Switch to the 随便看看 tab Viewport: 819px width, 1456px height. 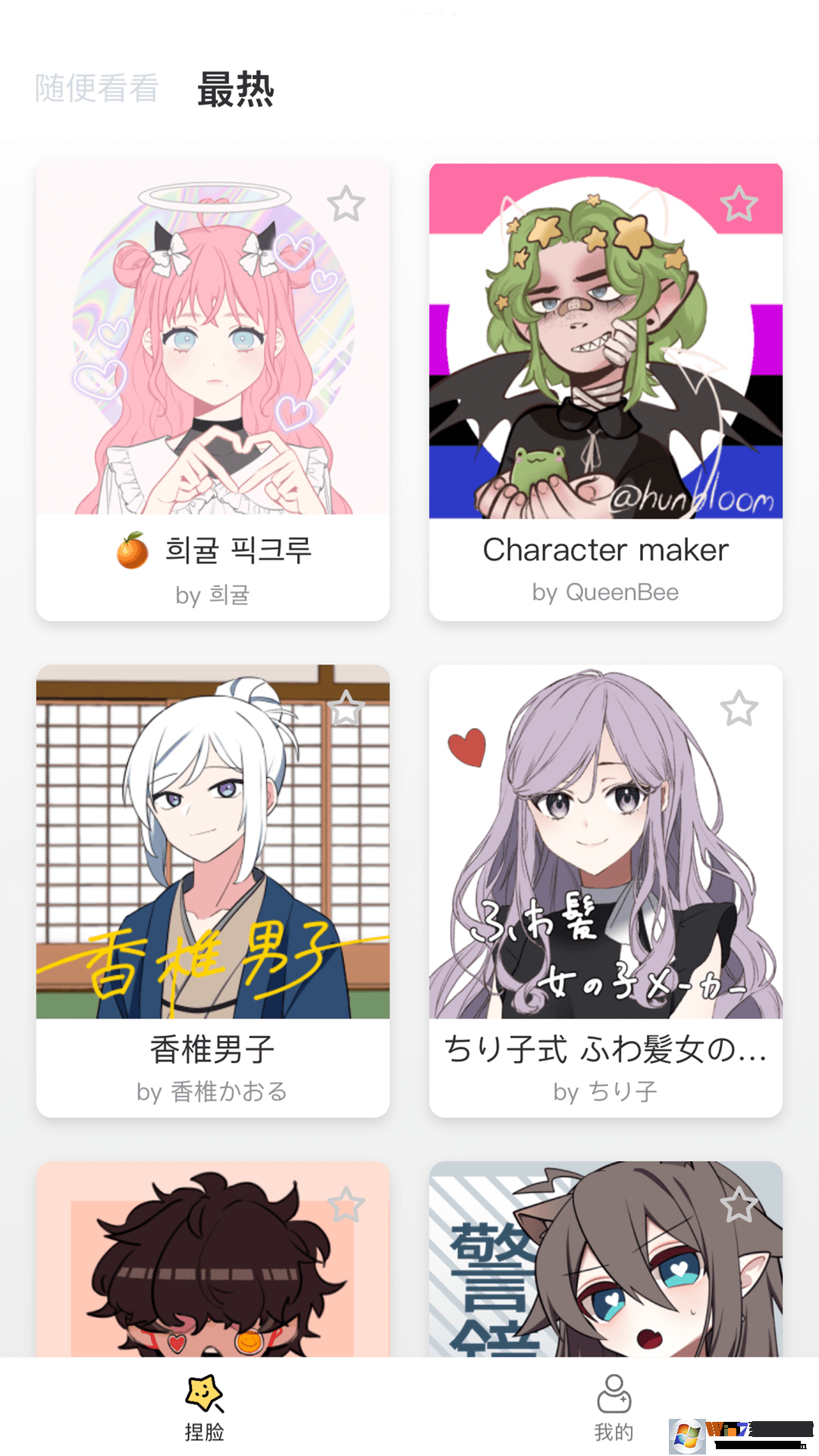coord(96,89)
